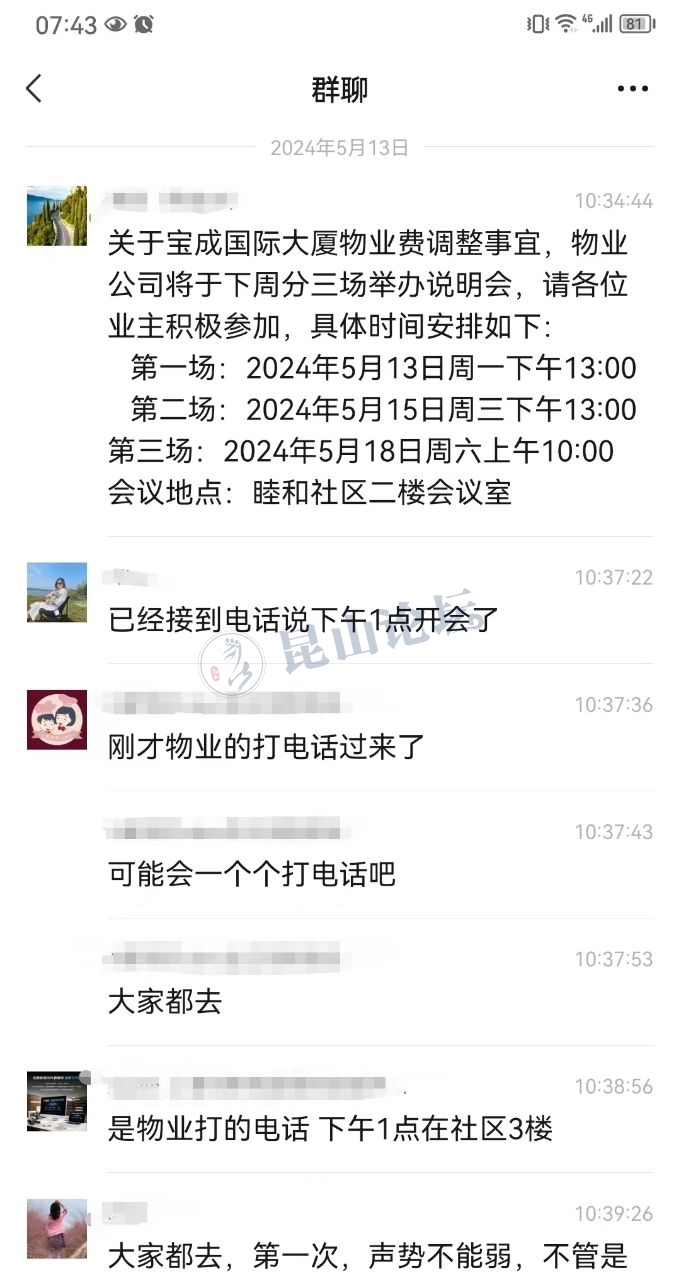View avatar beside 是物业打的电话 message
This screenshot has height=1280, width=680.
click(x=56, y=1101)
